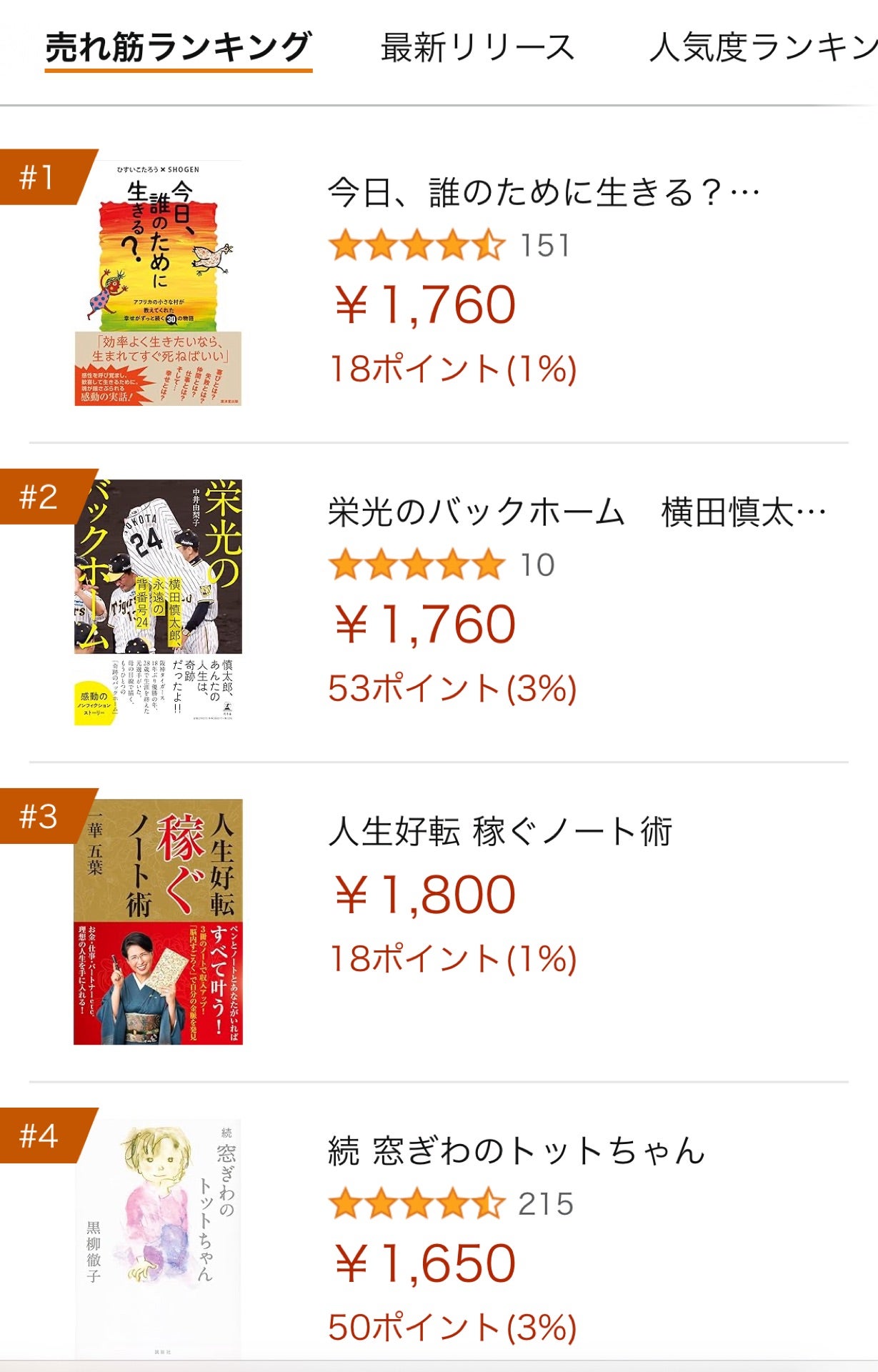Open the #4 book 続 窓ぎわのトットちゃん
The width and height of the screenshot is (878, 1372).
click(516, 1151)
